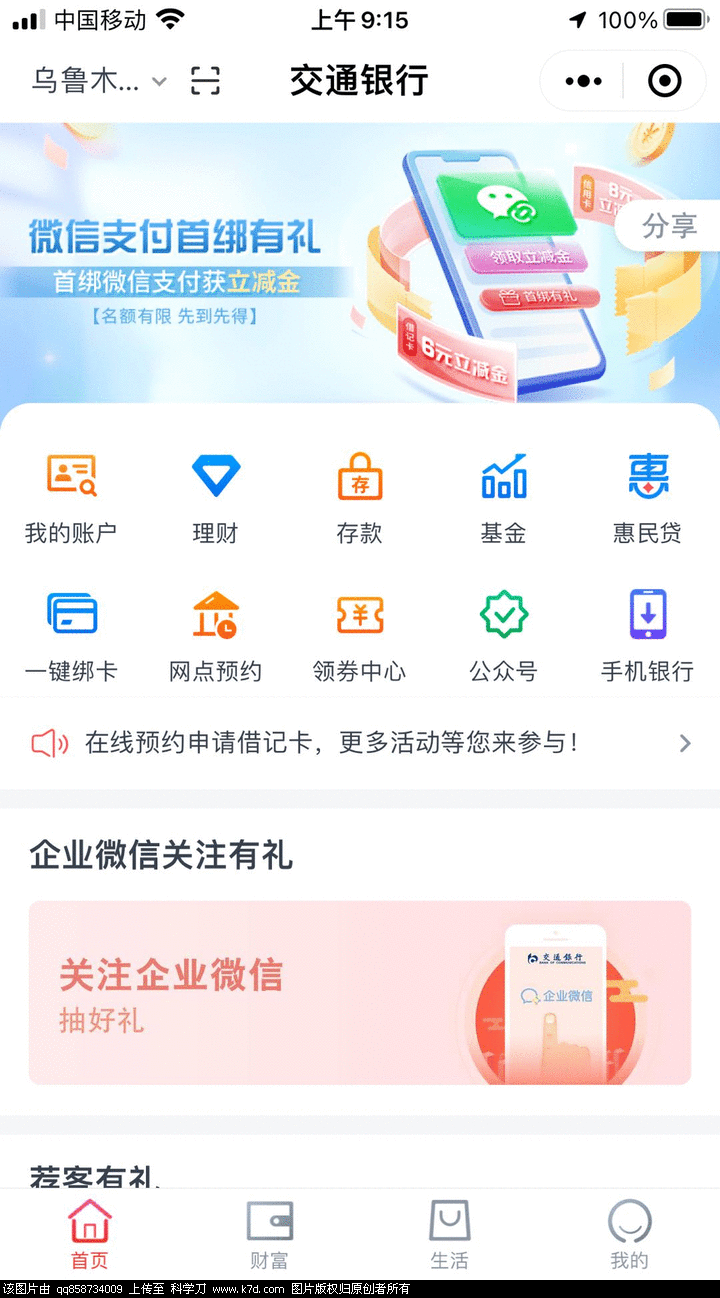Open 网点预约 branch appointment
720x1298 pixels.
(x=215, y=636)
